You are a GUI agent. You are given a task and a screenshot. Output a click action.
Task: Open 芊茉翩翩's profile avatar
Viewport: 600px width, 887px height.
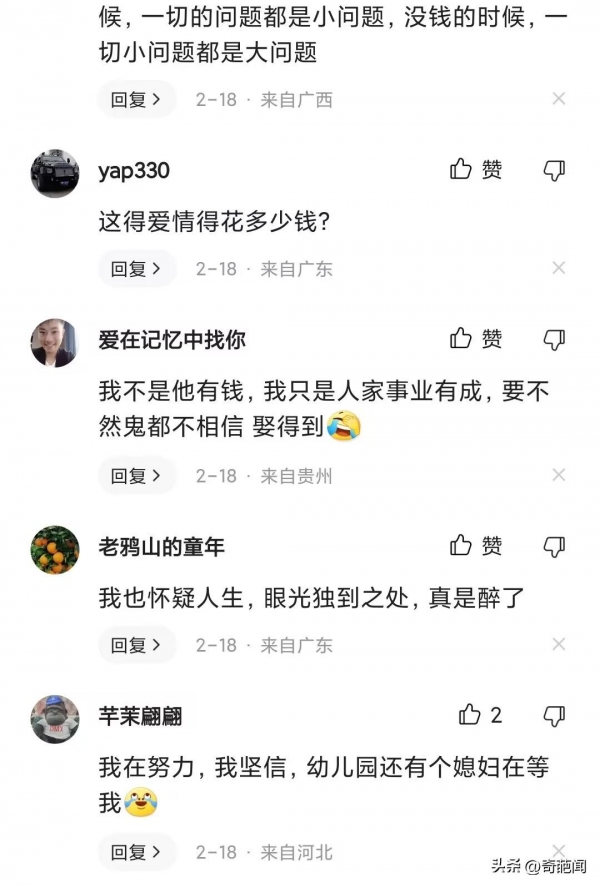[x=55, y=719]
